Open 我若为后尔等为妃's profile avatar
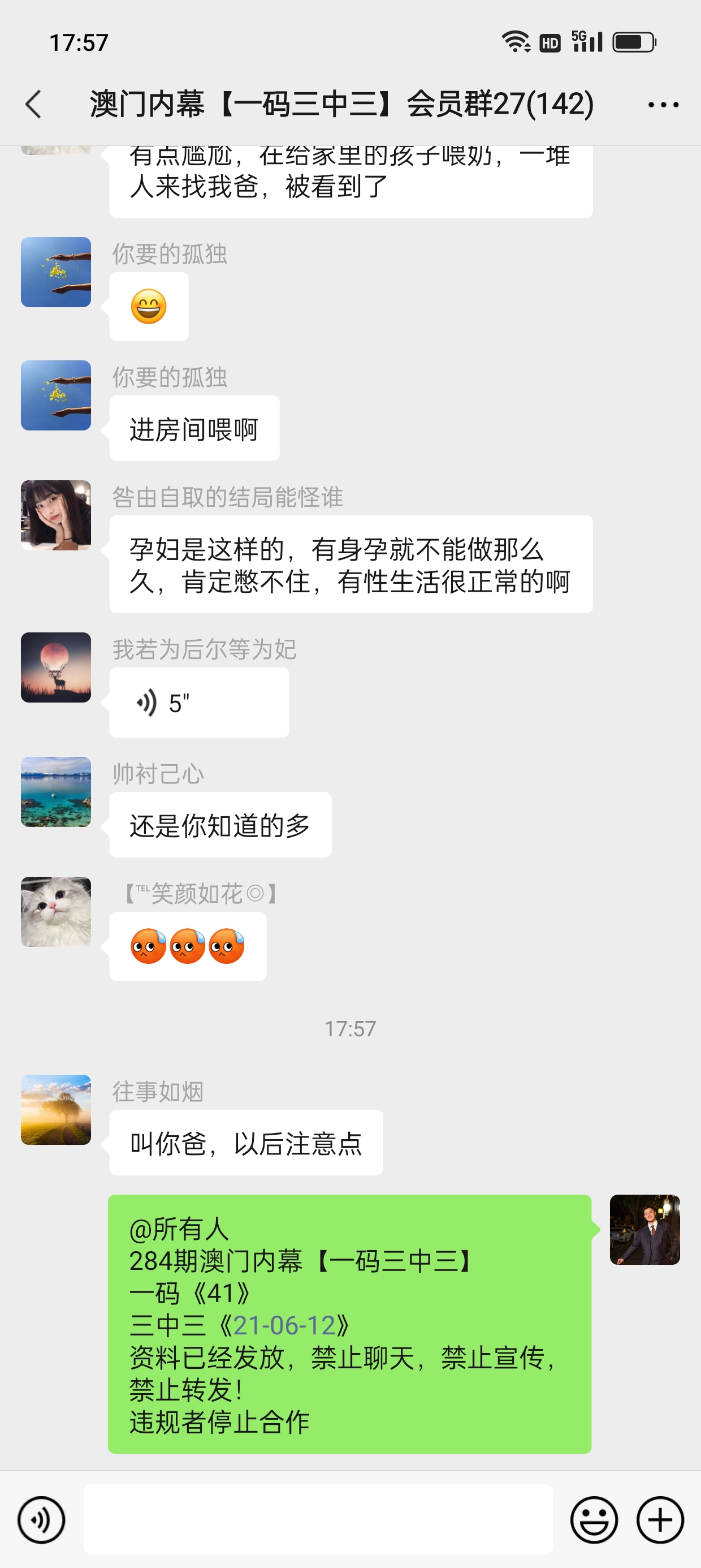Screen dimensions: 701x1568 pyautogui.click(x=56, y=667)
